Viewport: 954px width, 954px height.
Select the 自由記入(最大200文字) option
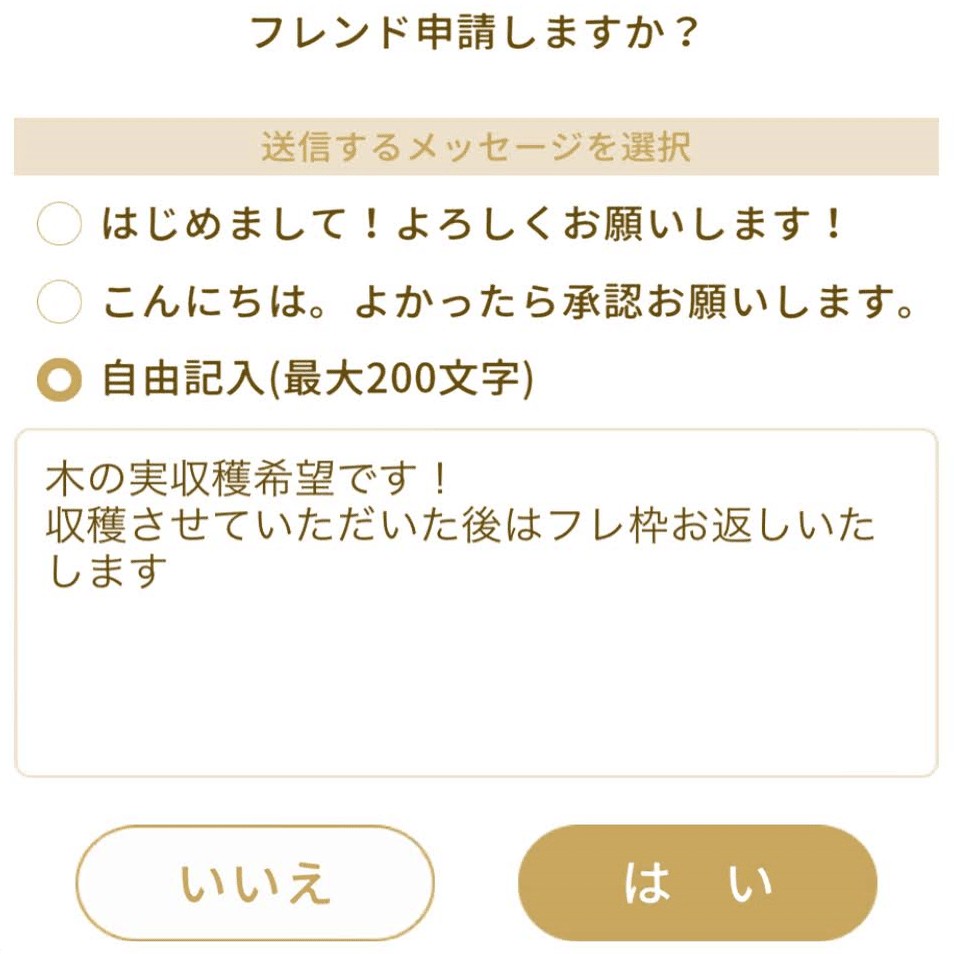click(59, 380)
